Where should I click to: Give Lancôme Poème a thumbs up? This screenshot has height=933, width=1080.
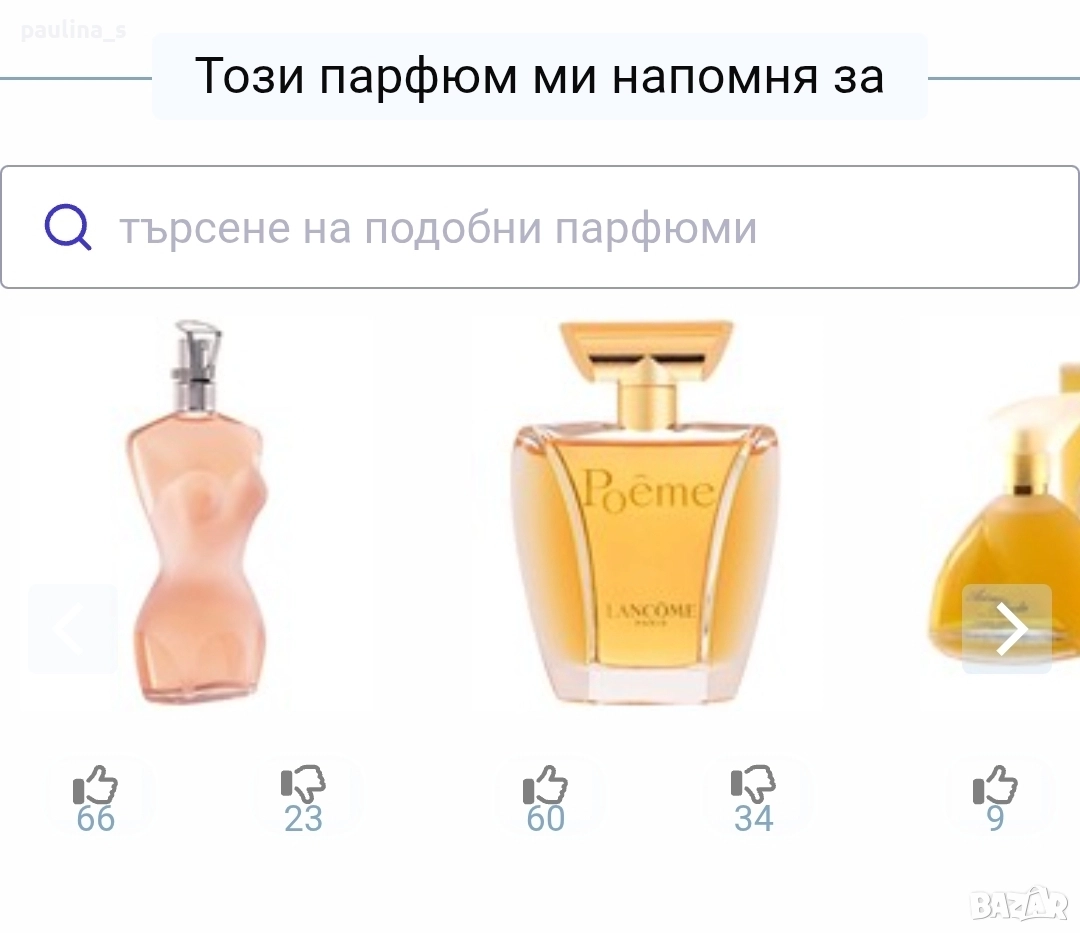coord(546,797)
